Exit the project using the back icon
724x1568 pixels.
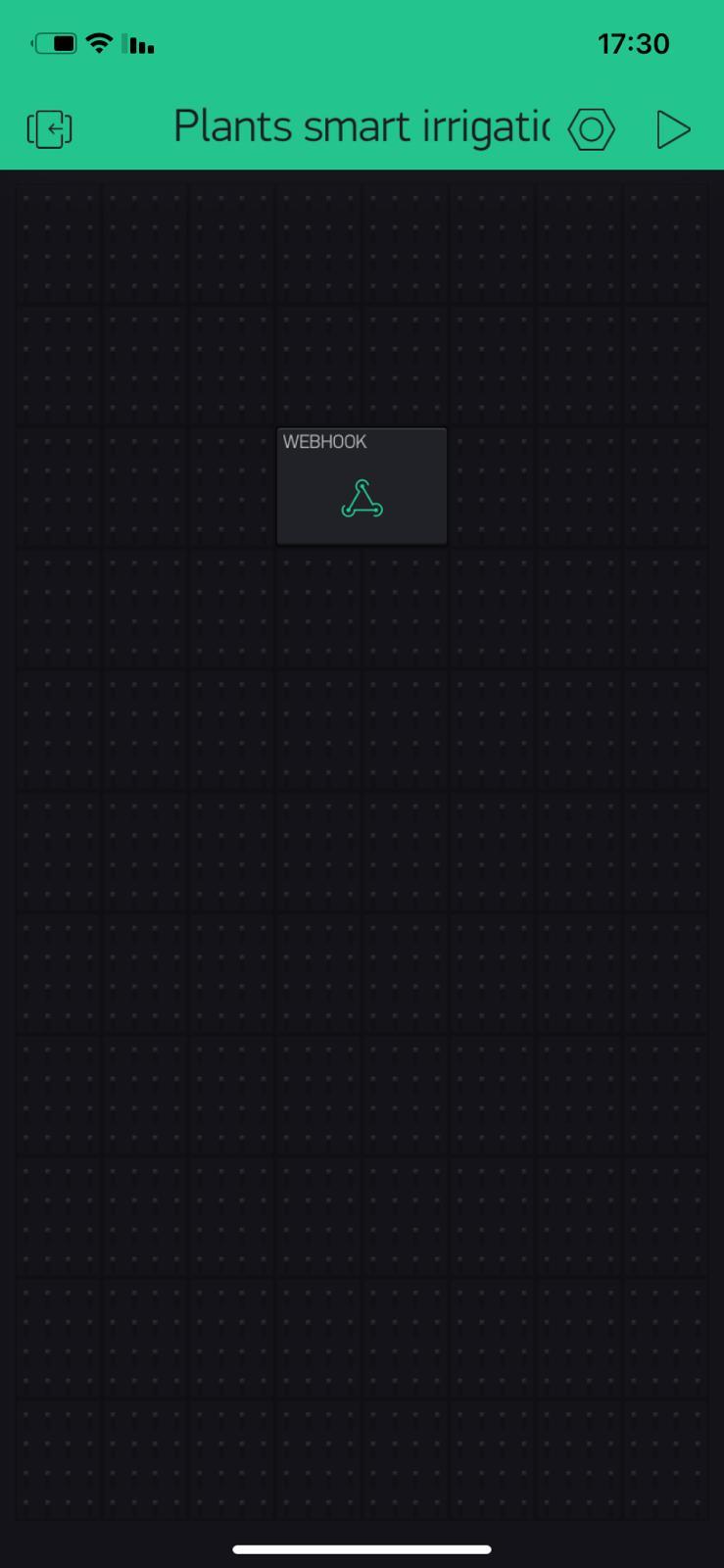coord(49,128)
